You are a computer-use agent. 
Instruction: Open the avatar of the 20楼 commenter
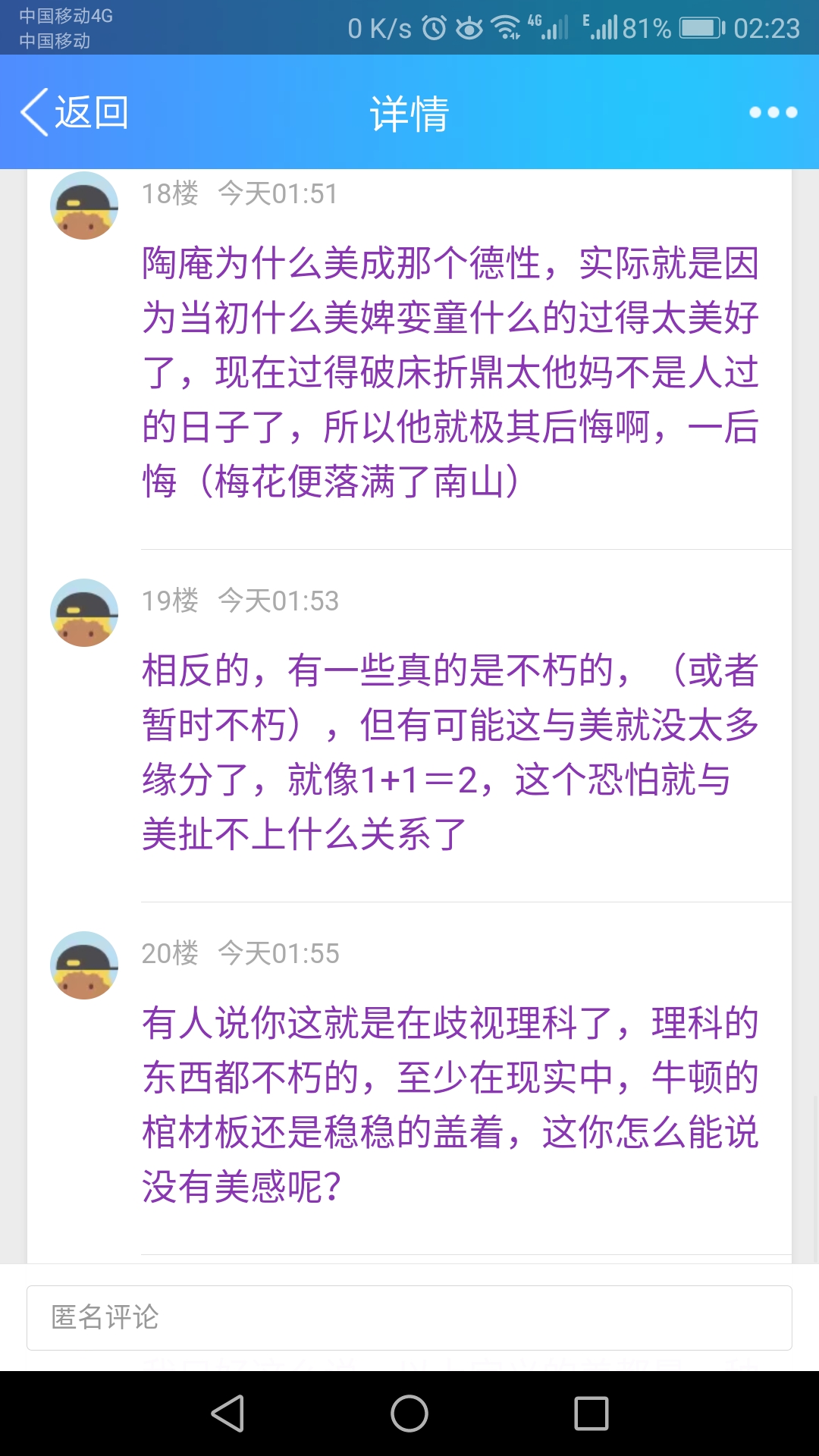click(84, 965)
